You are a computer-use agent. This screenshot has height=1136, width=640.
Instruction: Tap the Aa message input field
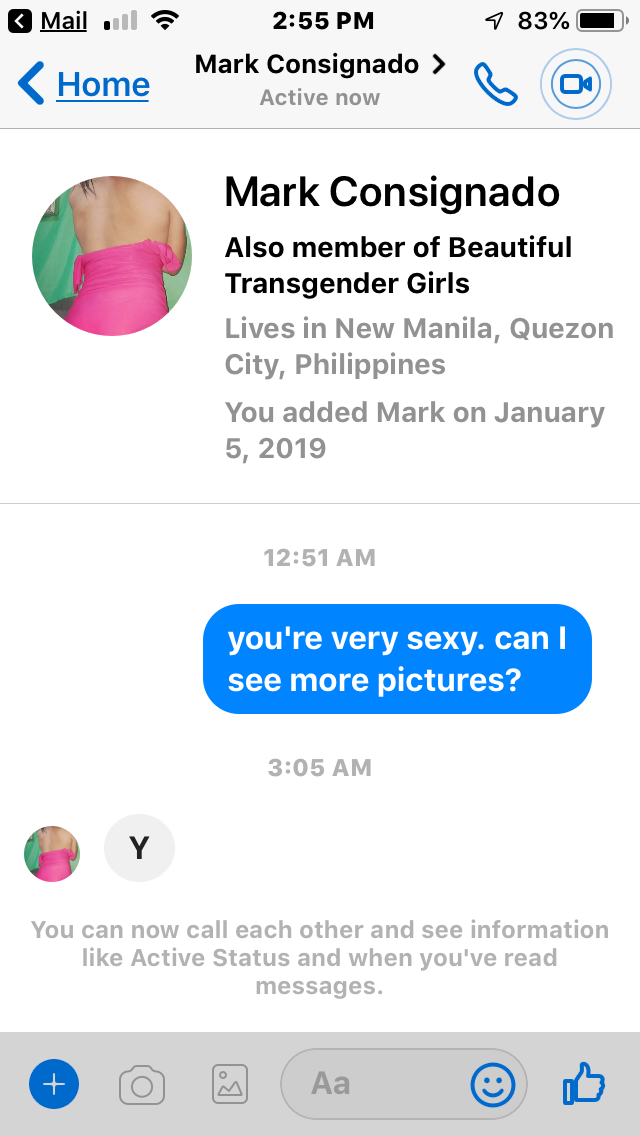point(370,1084)
